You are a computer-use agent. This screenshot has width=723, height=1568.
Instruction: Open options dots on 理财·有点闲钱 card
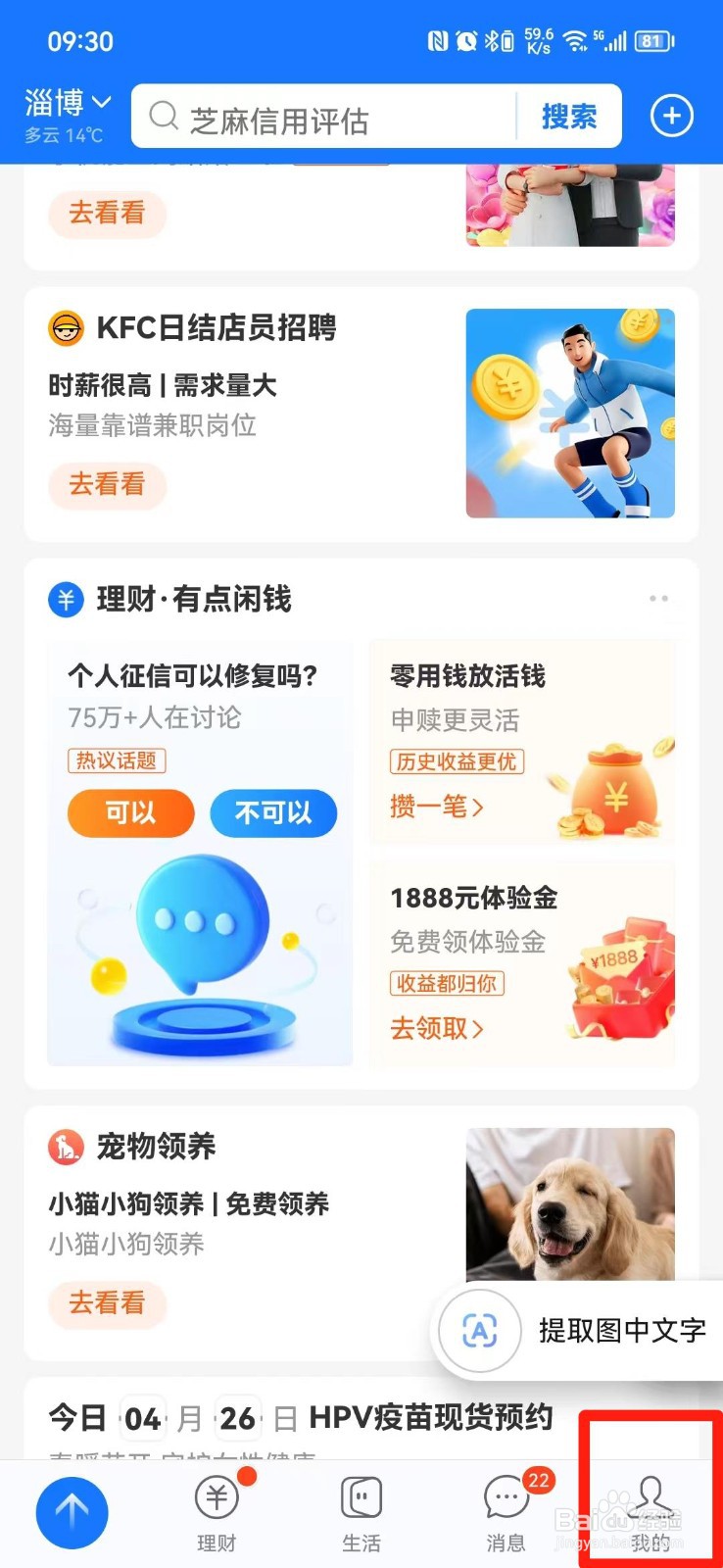658,598
